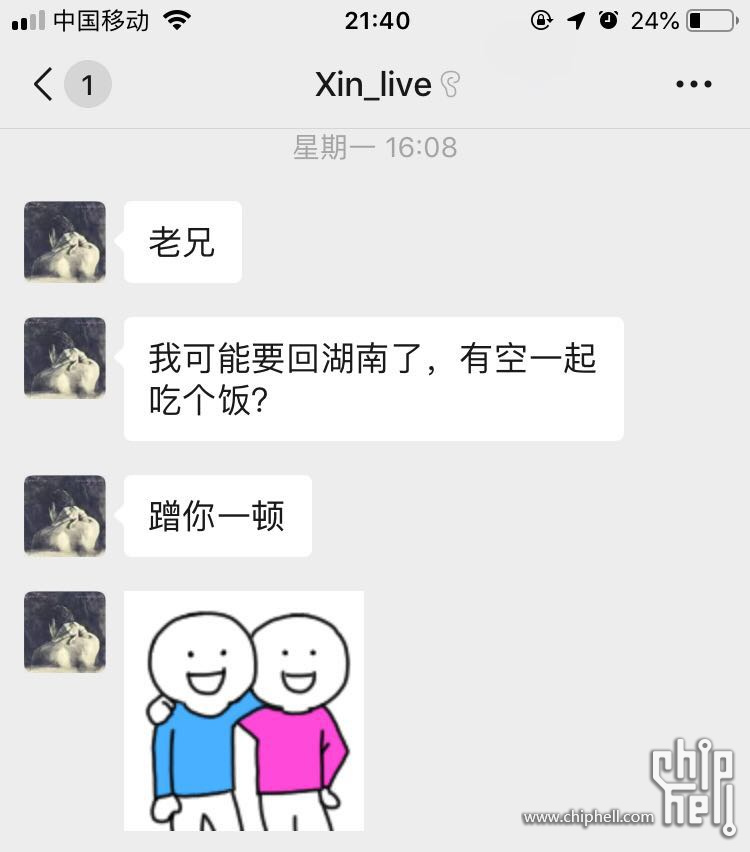Screen dimensions: 750x852
Task: Go back to the chat list
Action: [44, 85]
